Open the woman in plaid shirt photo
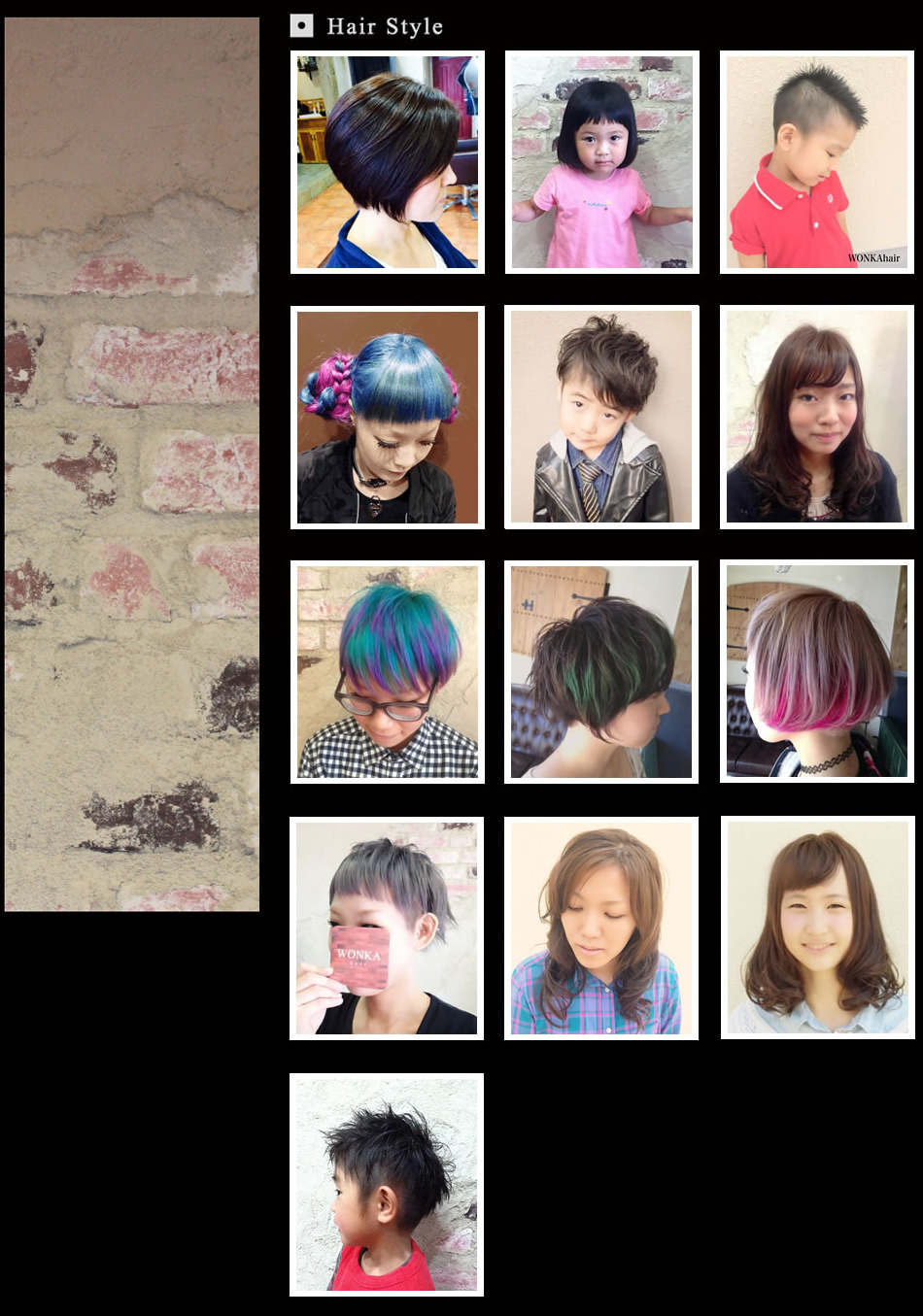 (x=601, y=928)
